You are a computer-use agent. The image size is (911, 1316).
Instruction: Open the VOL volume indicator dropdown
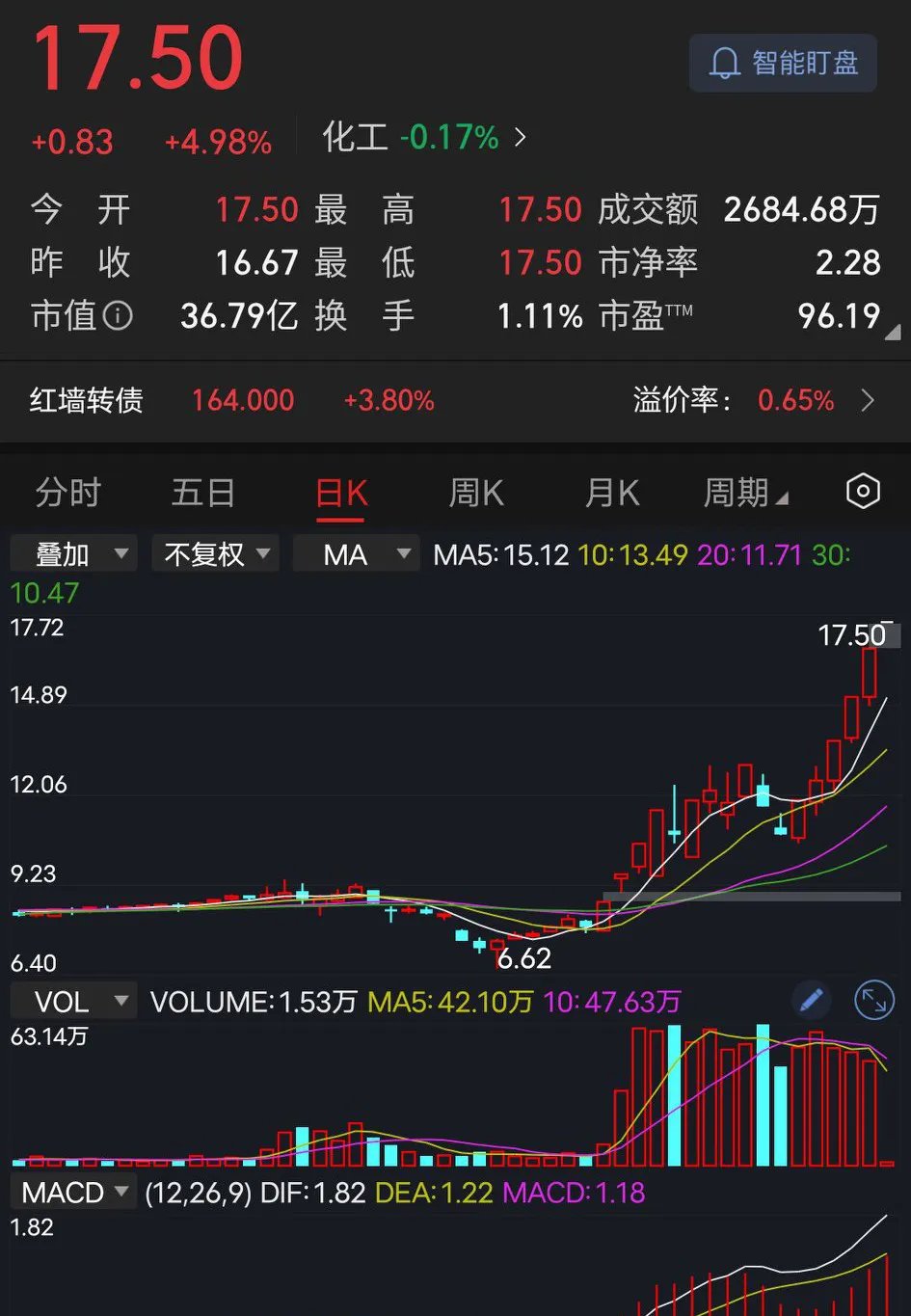[x=72, y=1001]
